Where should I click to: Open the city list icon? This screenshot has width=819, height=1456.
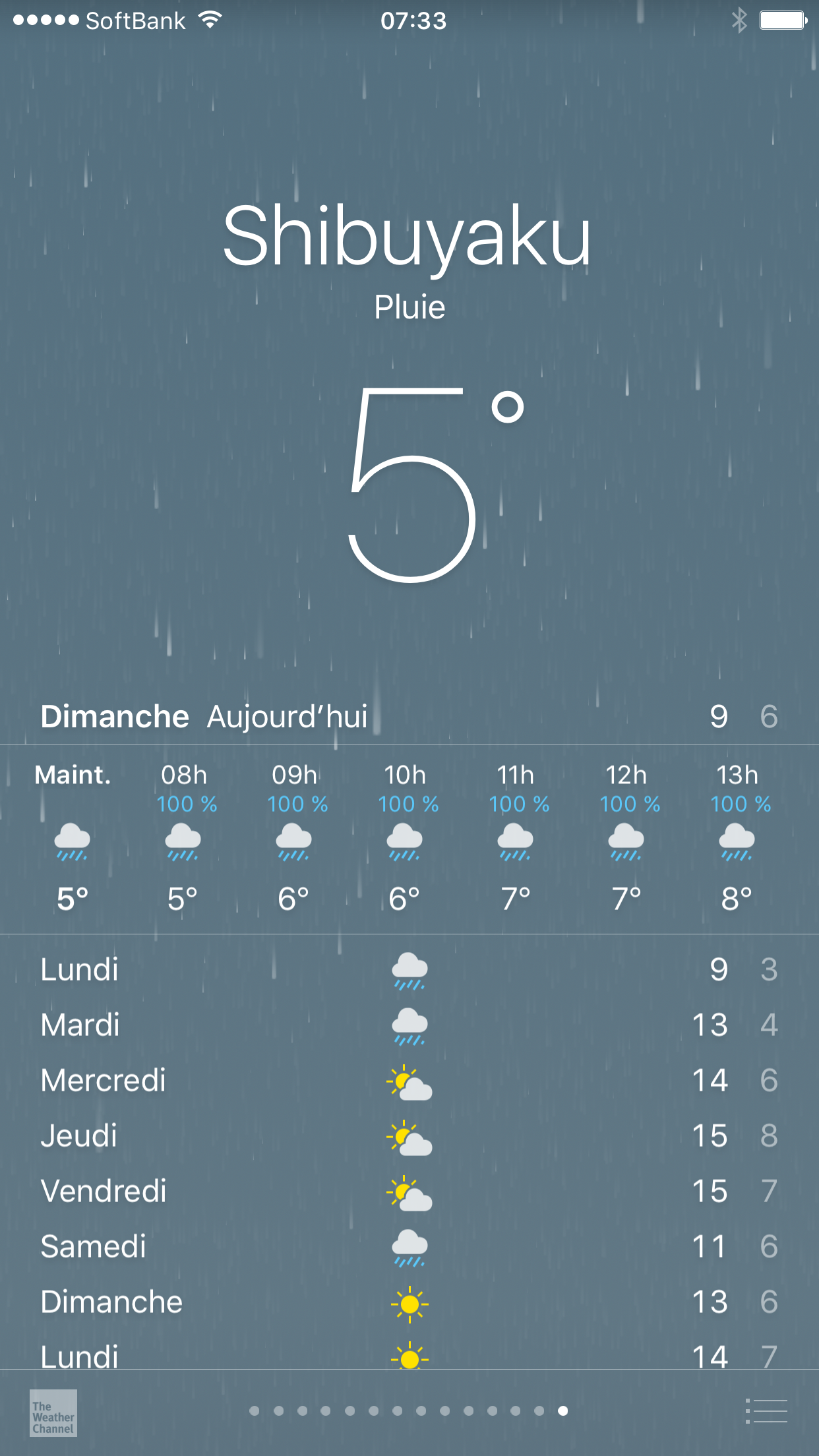[767, 1411]
